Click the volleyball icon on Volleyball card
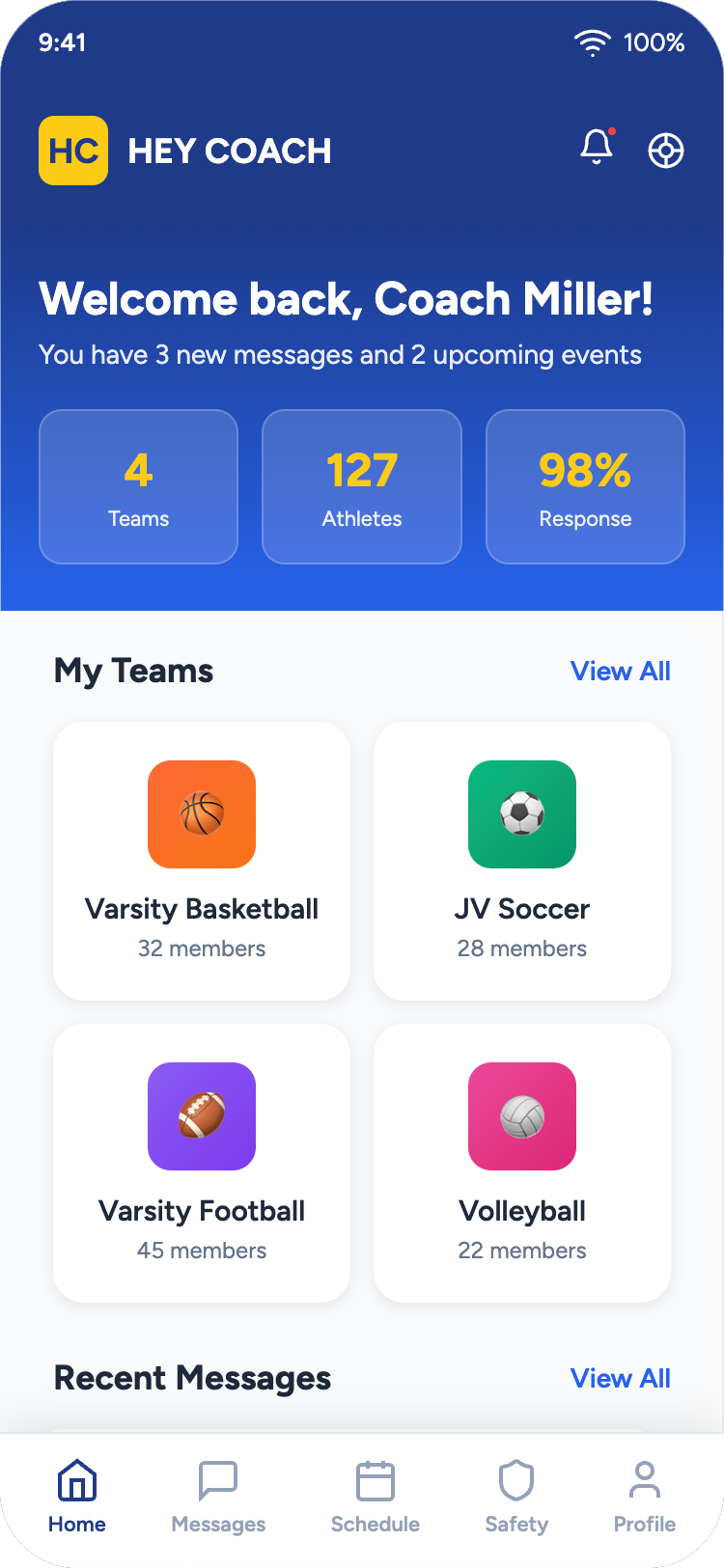724x1568 pixels. click(521, 1115)
